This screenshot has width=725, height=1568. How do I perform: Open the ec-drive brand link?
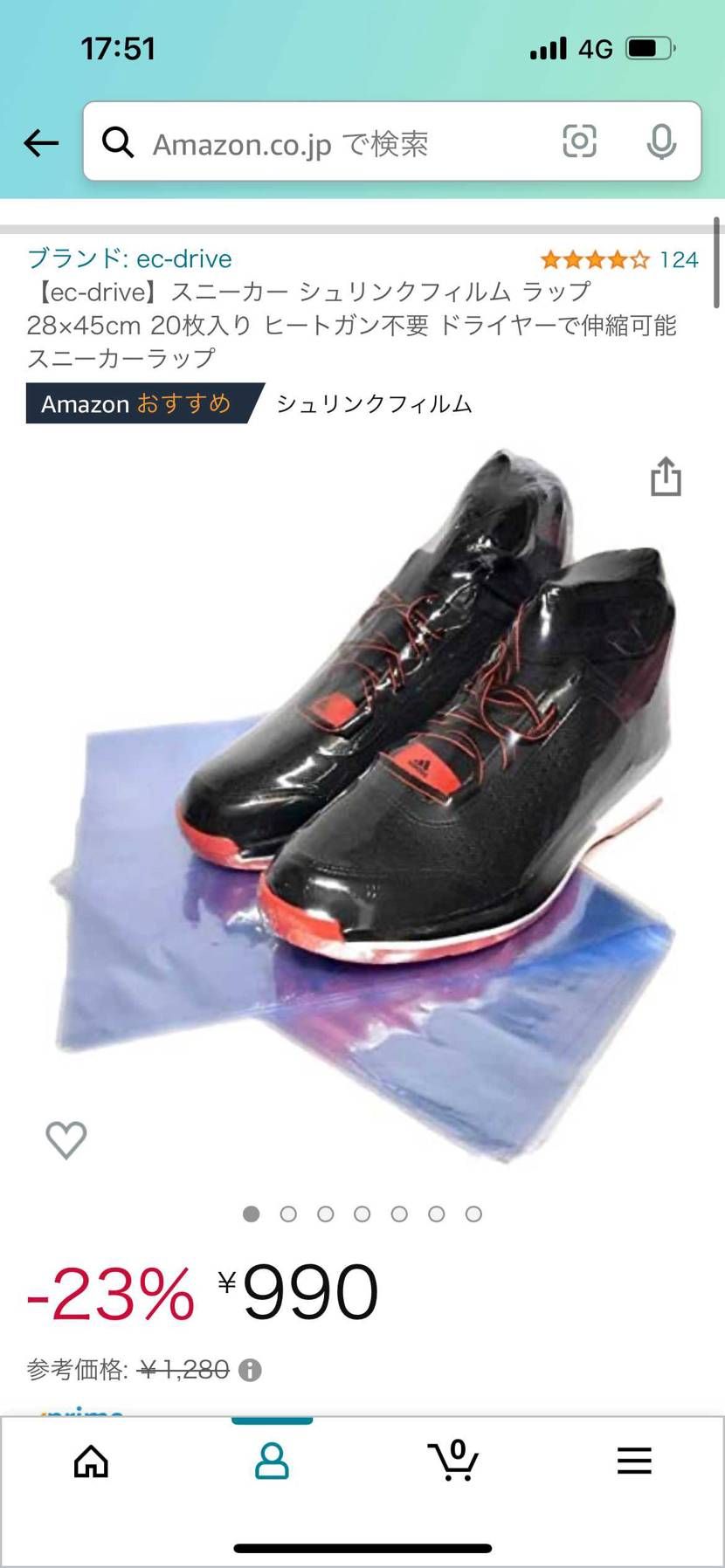click(129, 258)
